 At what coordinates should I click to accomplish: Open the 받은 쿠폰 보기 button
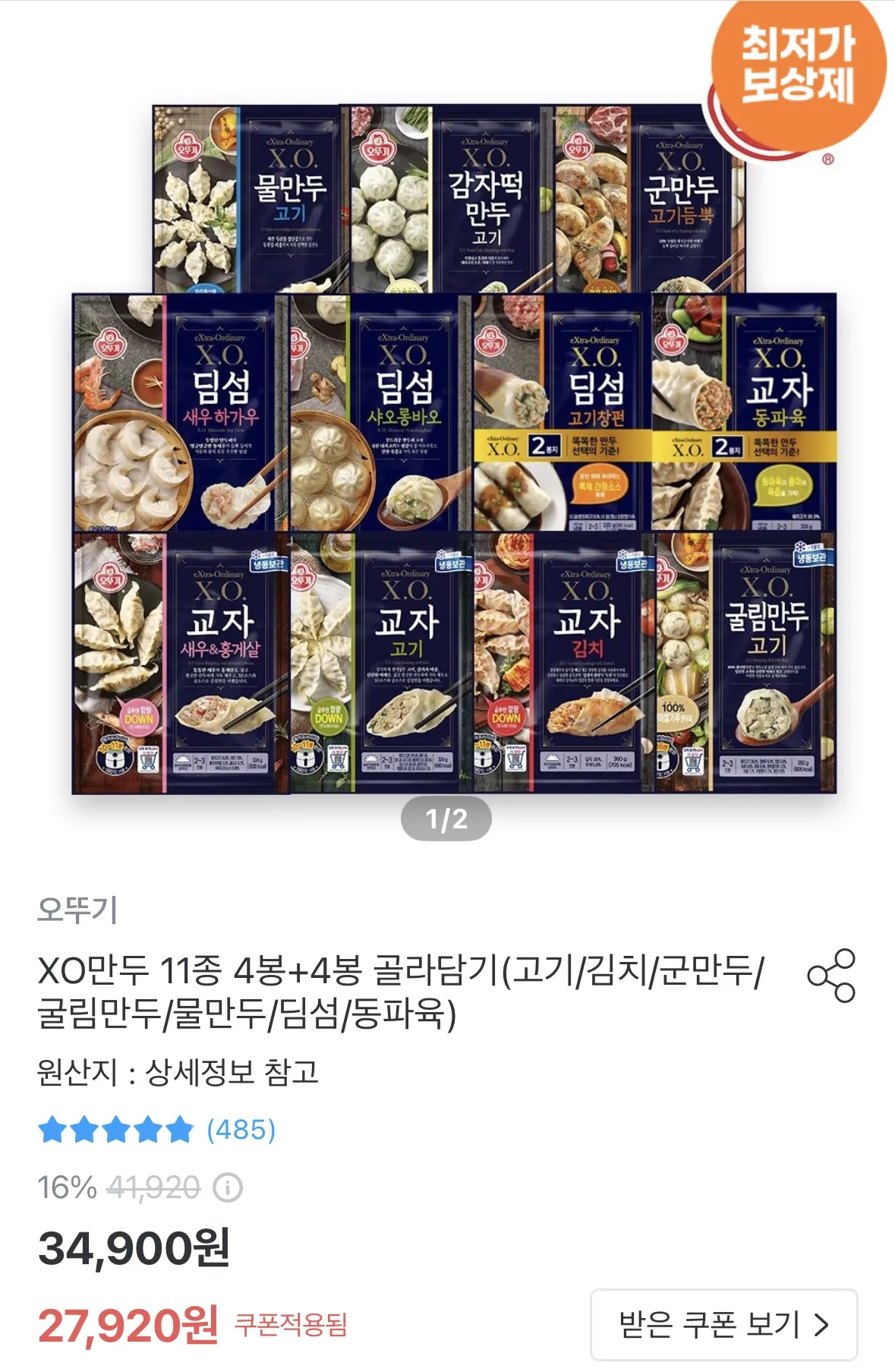[x=723, y=1325]
